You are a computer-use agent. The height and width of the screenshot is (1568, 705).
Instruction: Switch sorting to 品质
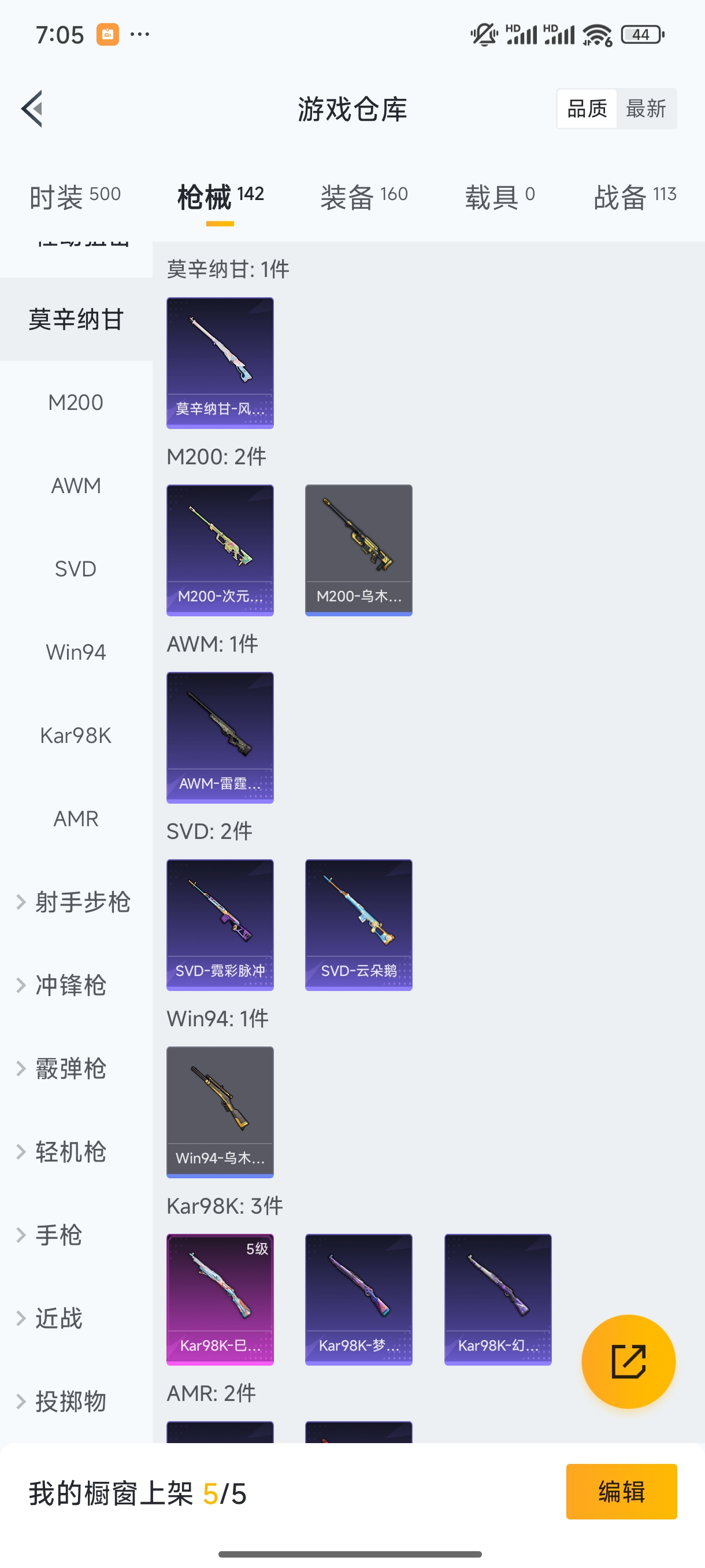[586, 108]
